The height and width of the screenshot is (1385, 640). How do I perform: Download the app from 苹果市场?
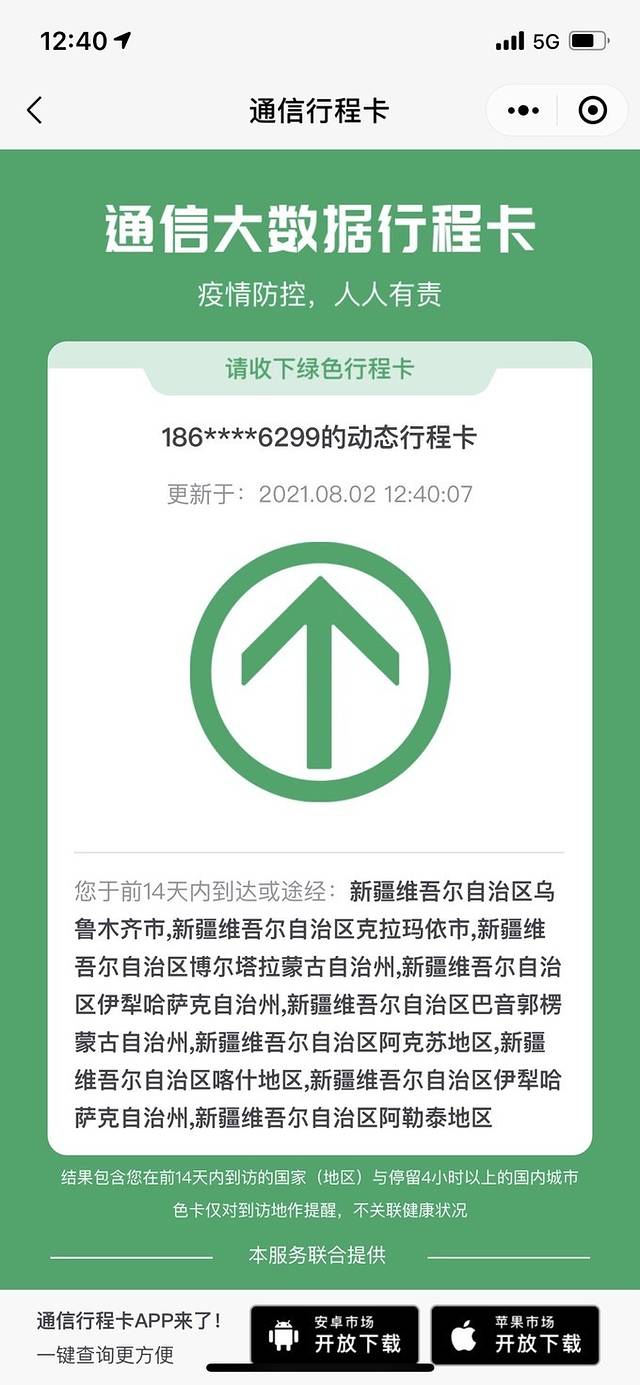point(515,1334)
